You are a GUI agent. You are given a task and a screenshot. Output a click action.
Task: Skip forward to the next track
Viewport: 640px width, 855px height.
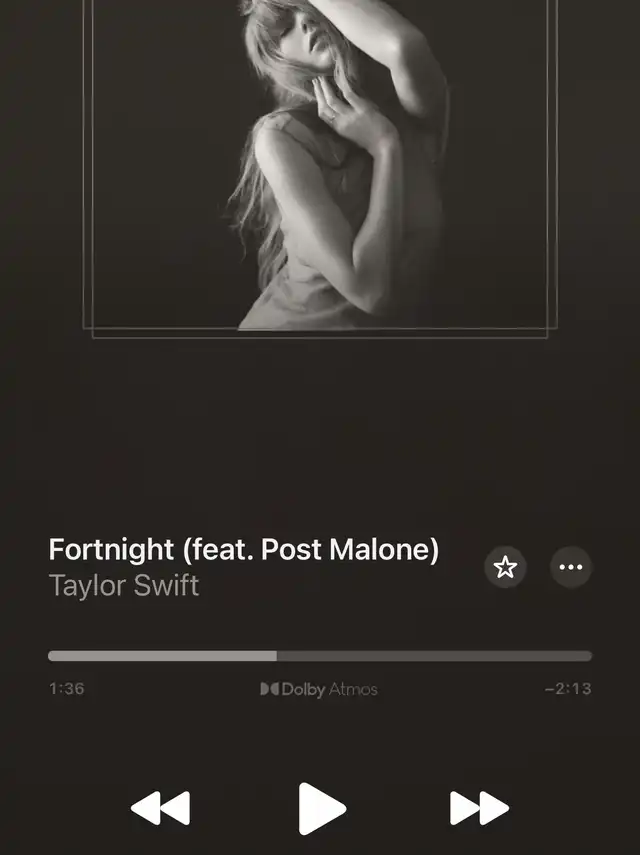pos(479,808)
